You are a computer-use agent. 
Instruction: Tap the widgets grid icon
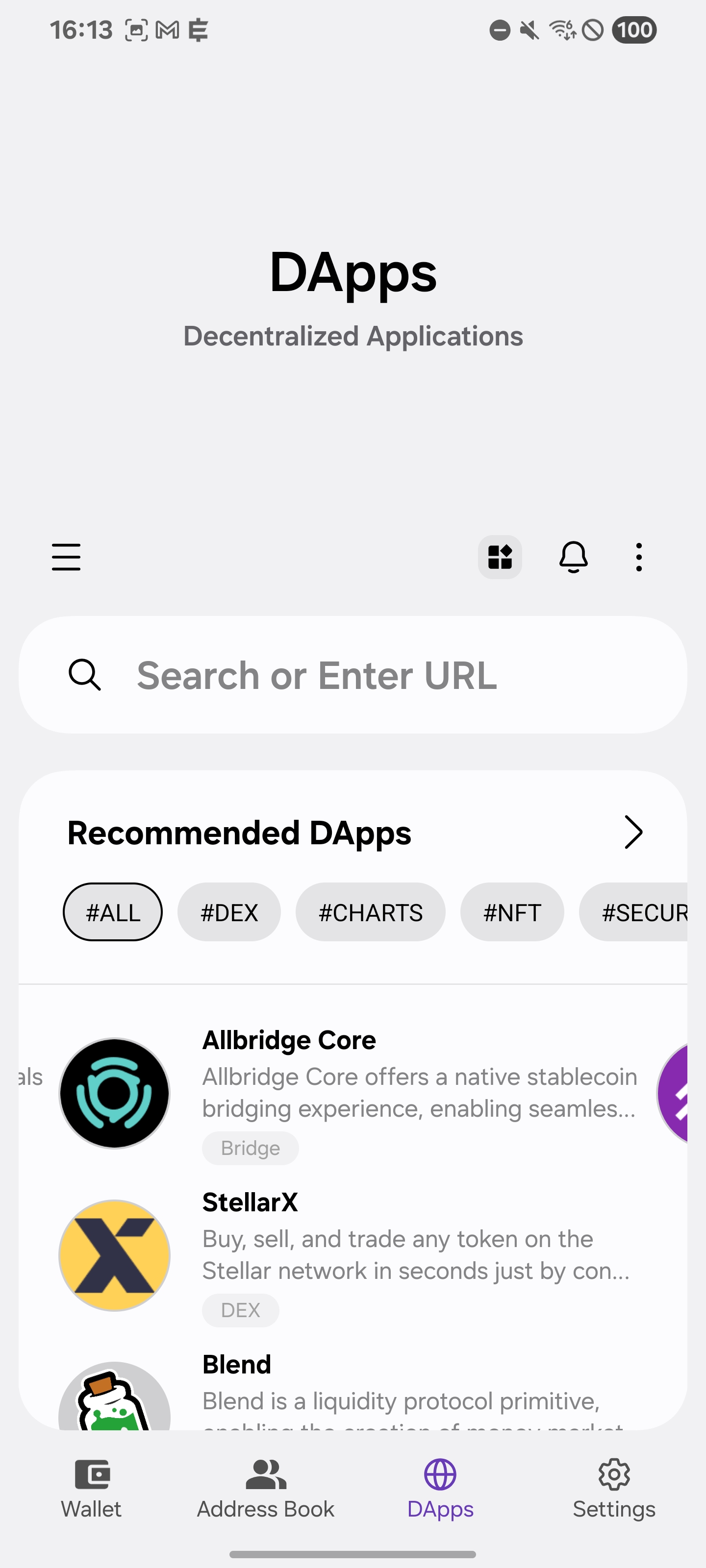pyautogui.click(x=500, y=557)
